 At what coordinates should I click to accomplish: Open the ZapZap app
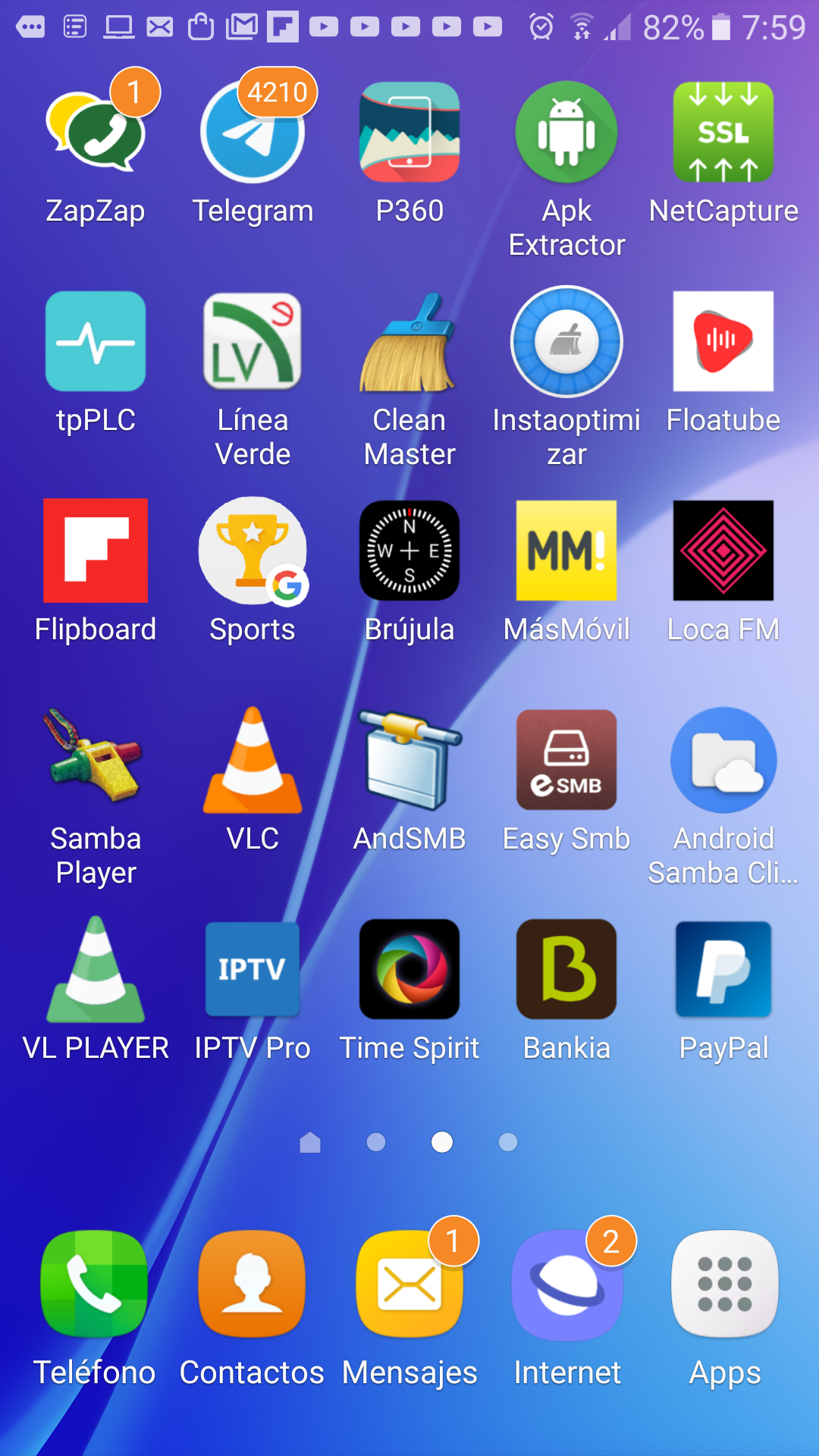coord(96,133)
